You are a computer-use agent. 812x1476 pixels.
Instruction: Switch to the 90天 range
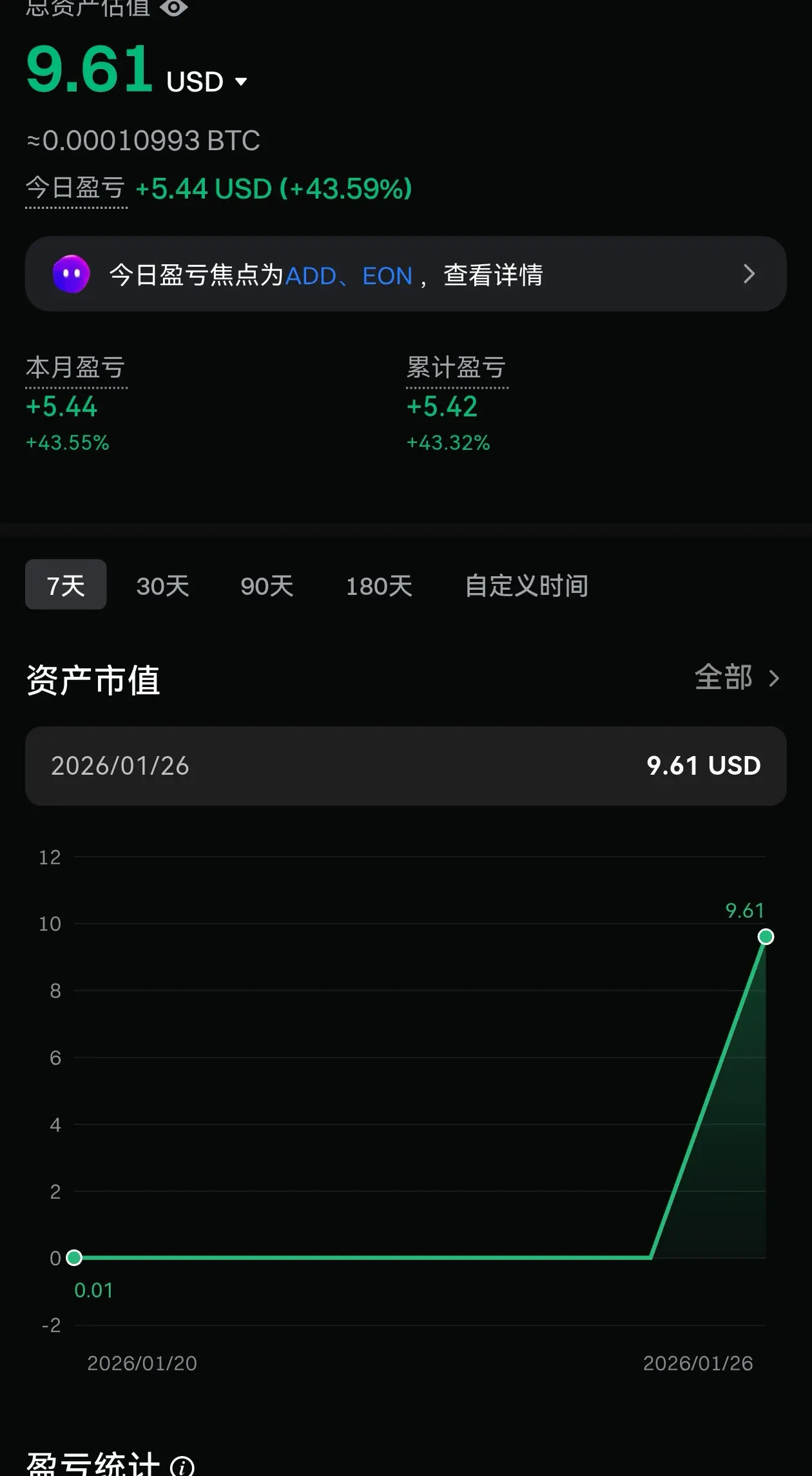pyautogui.click(x=267, y=586)
